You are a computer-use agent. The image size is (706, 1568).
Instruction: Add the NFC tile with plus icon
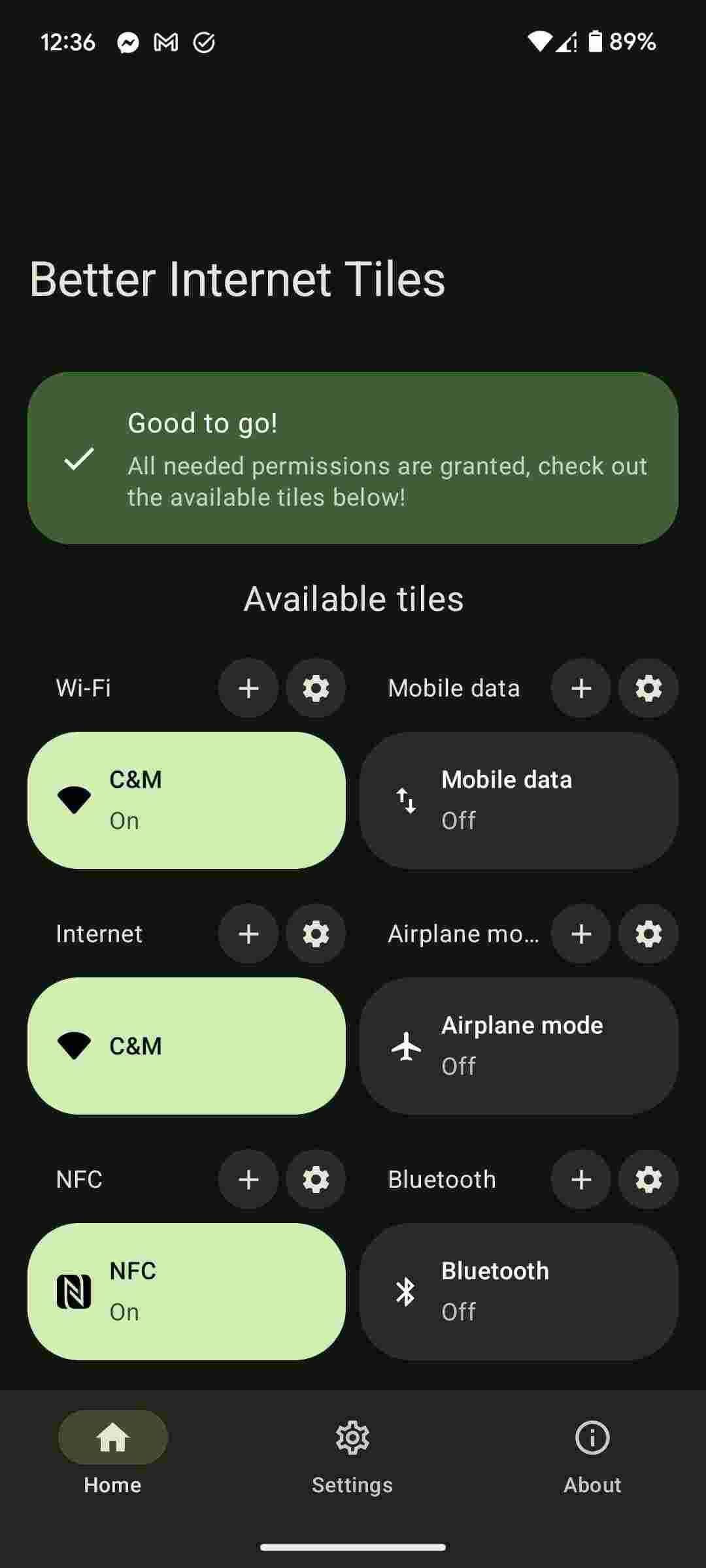point(248,1179)
